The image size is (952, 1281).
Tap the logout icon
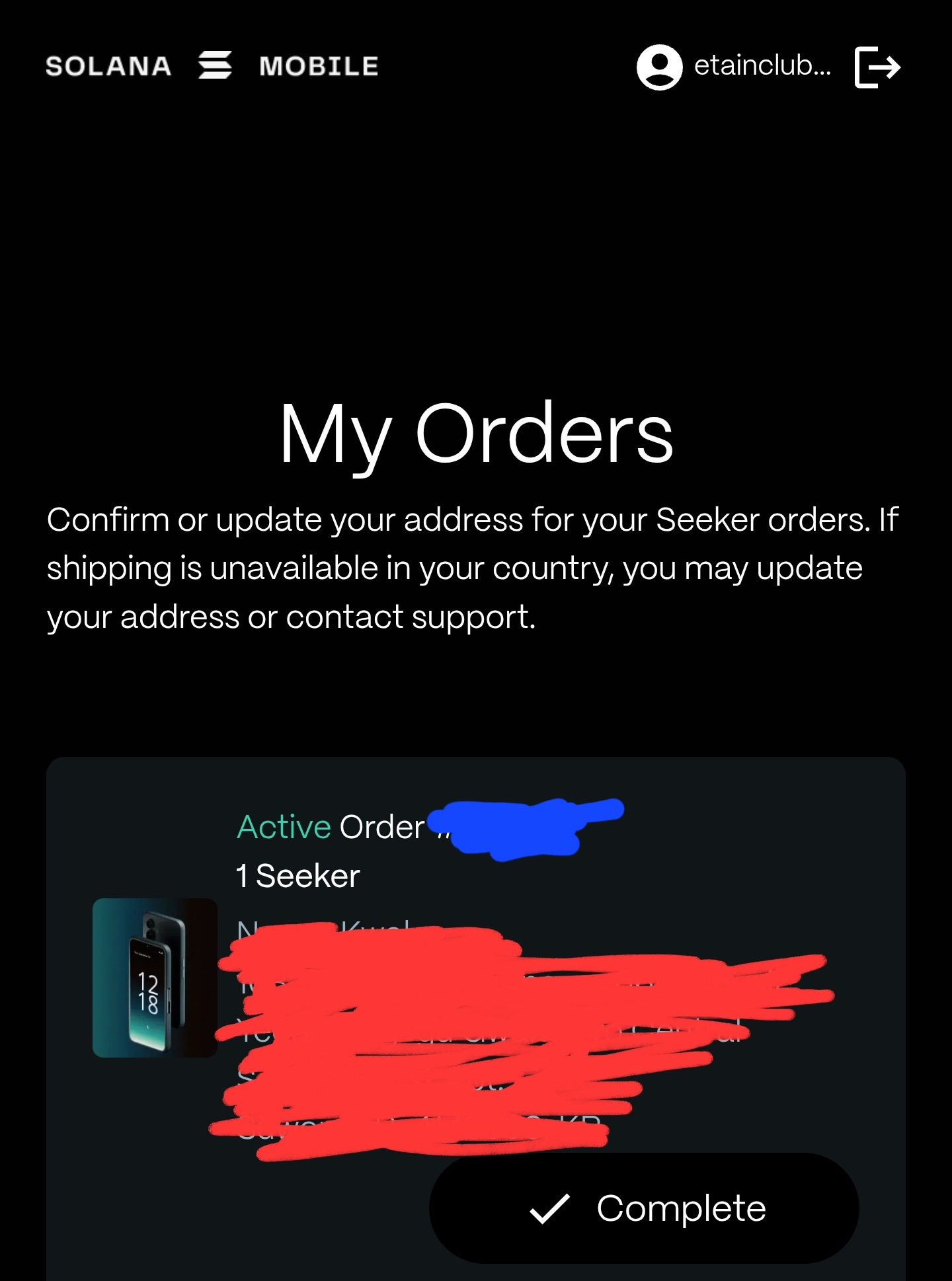point(877,67)
